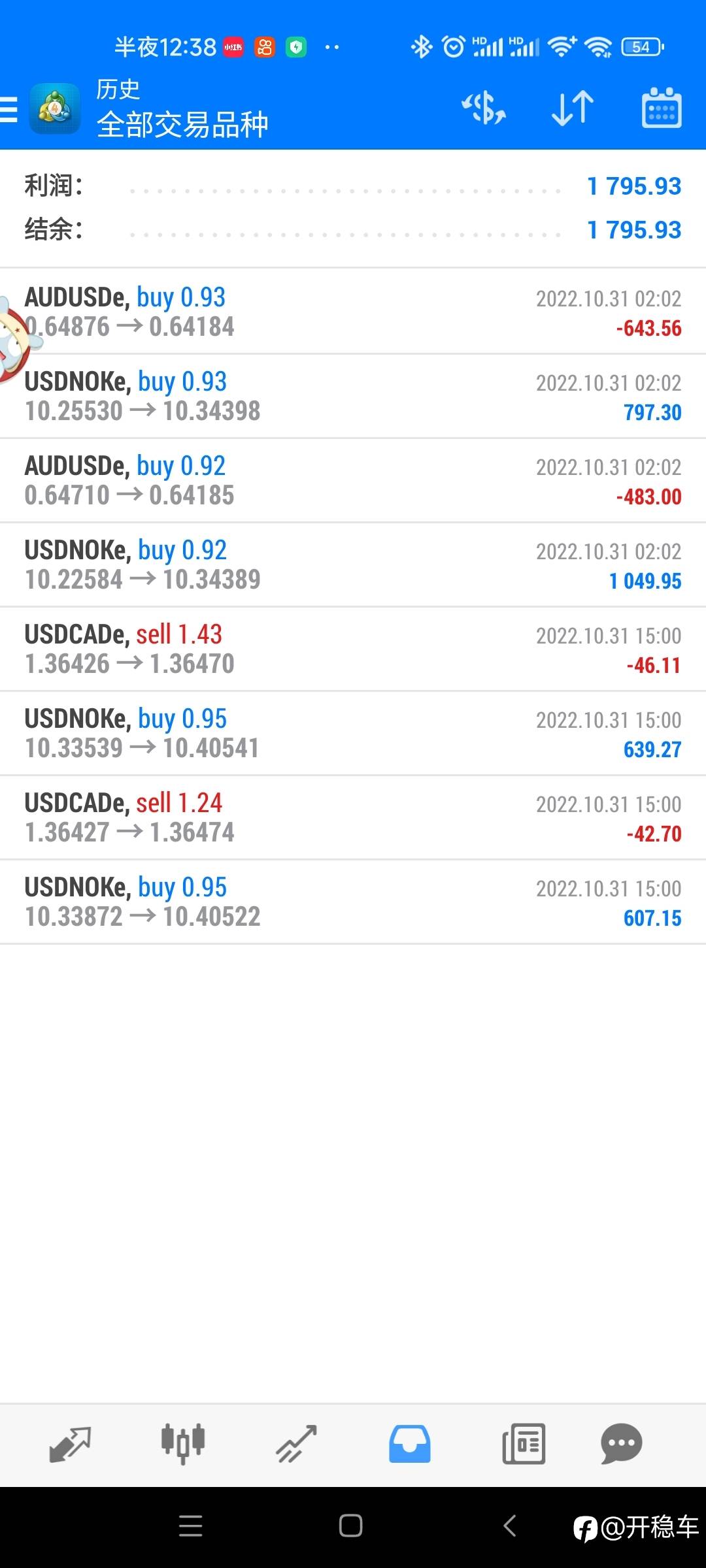This screenshot has height=1568, width=706.
Task: Open USDCADe sell 1.43 trade row
Action: pos(353,649)
